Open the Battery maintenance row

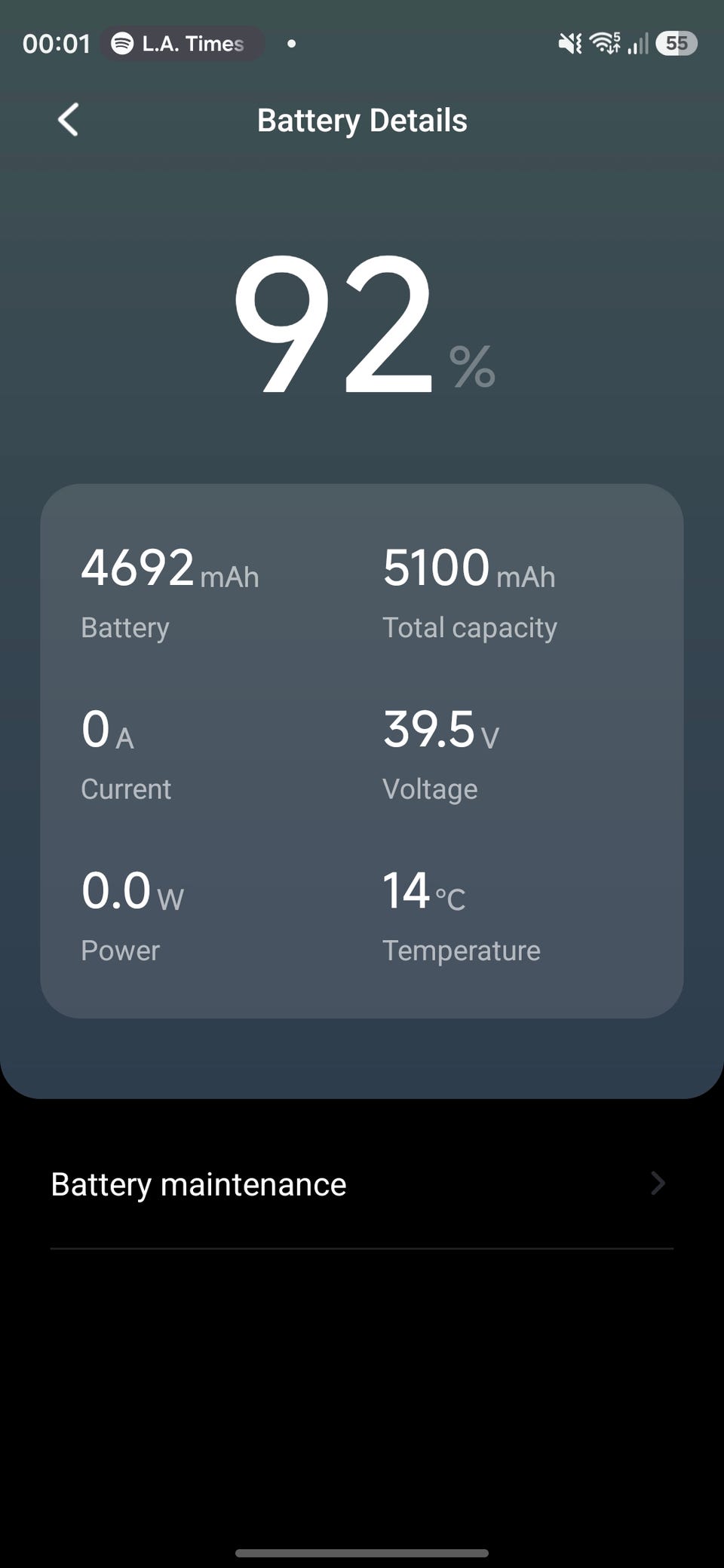(362, 1184)
